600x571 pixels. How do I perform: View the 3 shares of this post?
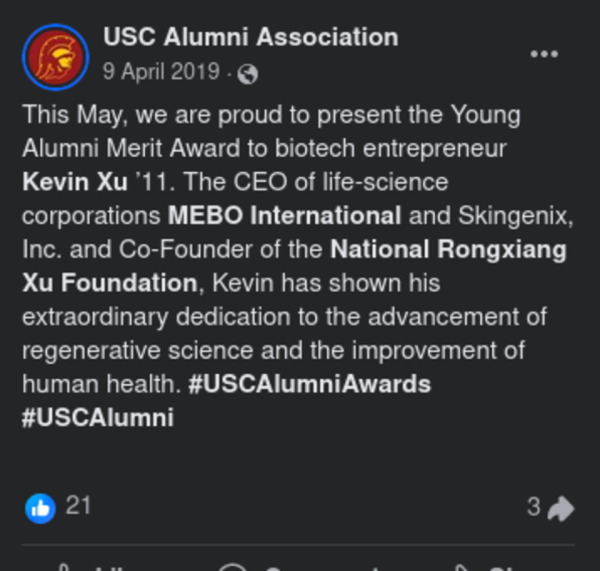549,508
